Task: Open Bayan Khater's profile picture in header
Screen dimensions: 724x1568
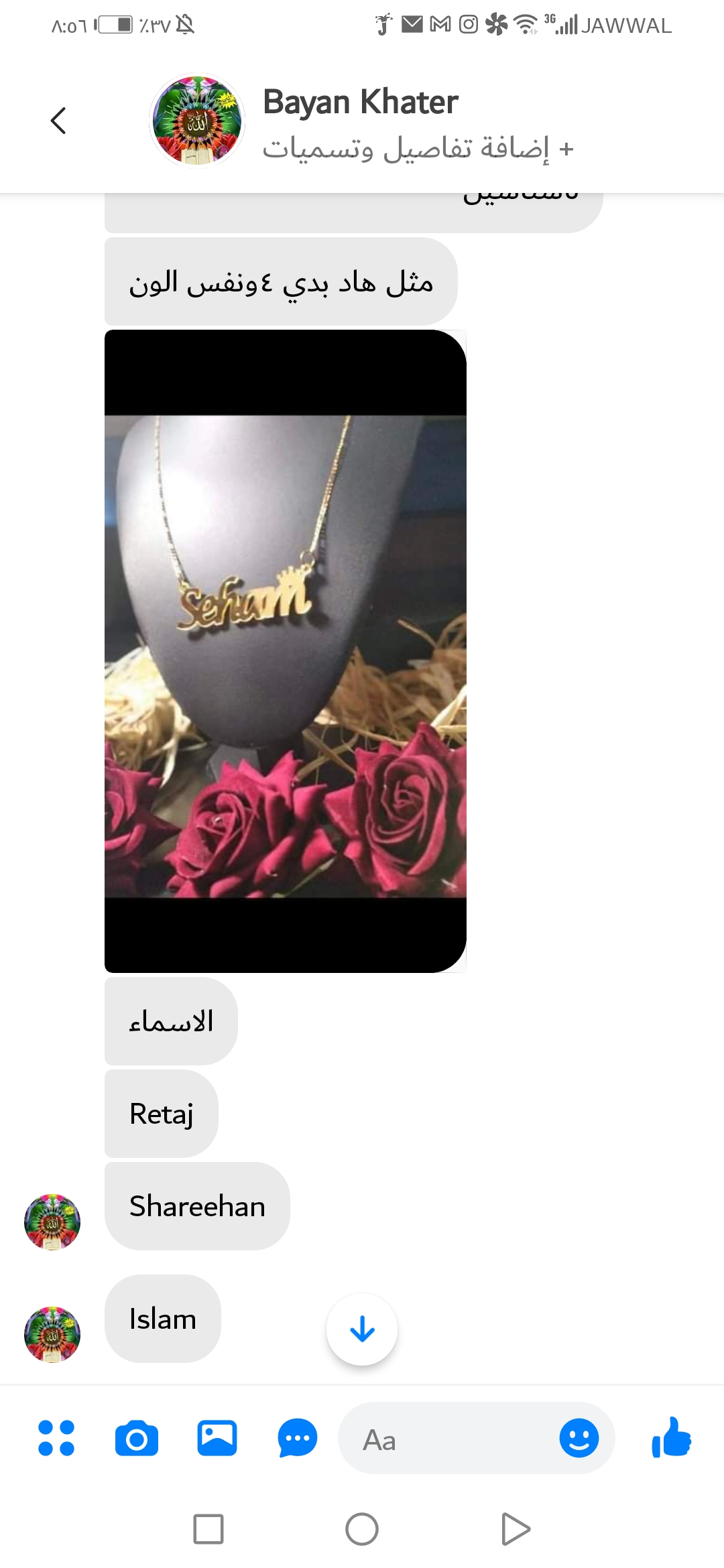Action: pyautogui.click(x=196, y=121)
